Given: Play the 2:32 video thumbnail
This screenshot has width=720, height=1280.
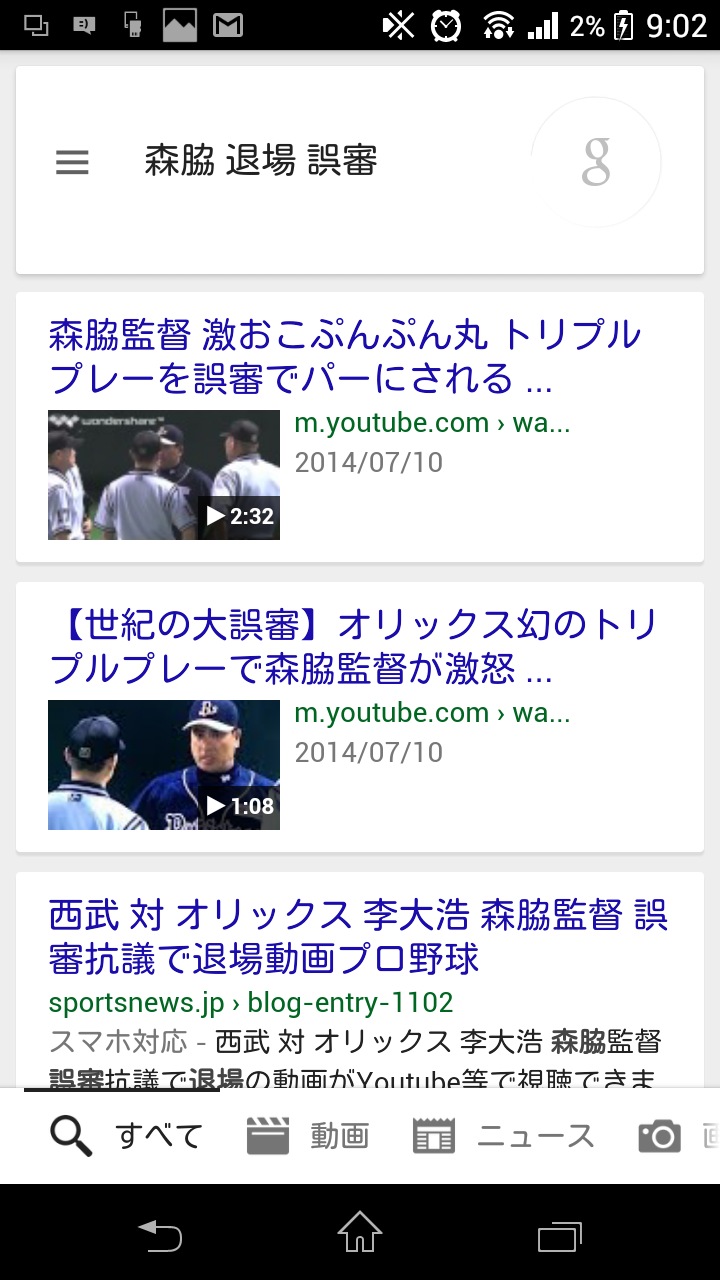Looking at the screenshot, I should 164,475.
